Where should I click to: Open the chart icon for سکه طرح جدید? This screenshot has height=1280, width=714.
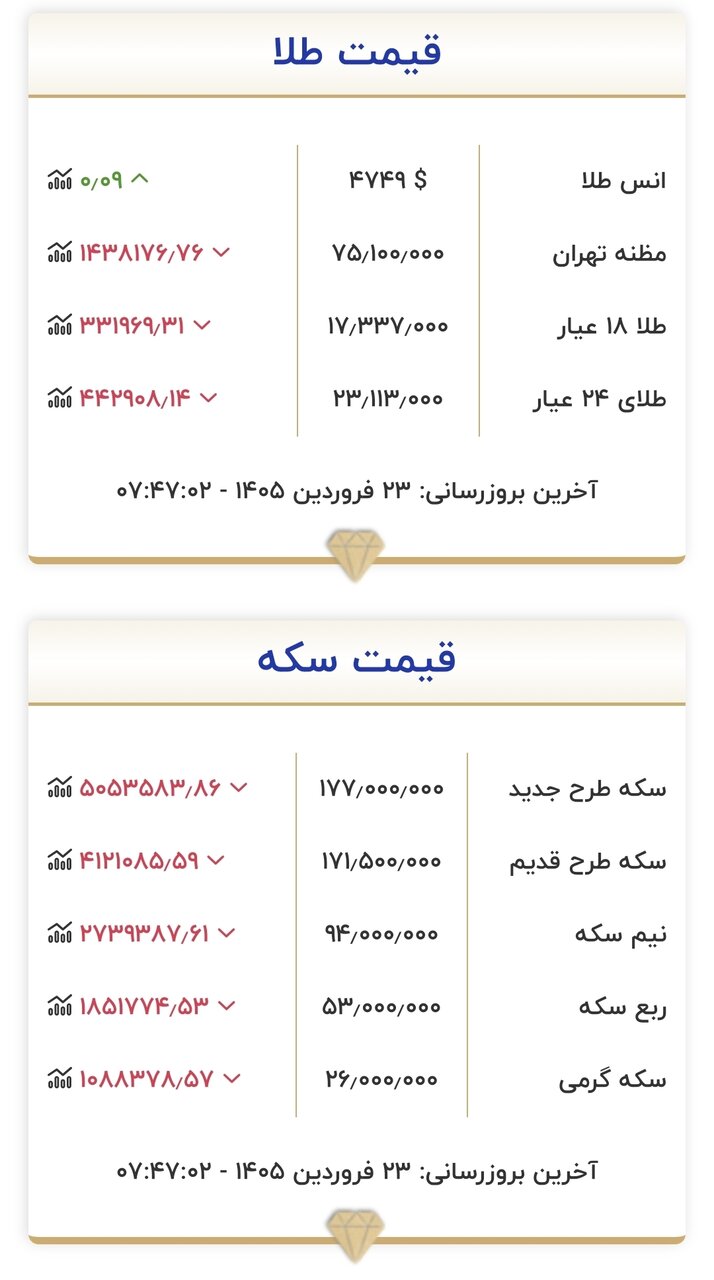(60, 788)
